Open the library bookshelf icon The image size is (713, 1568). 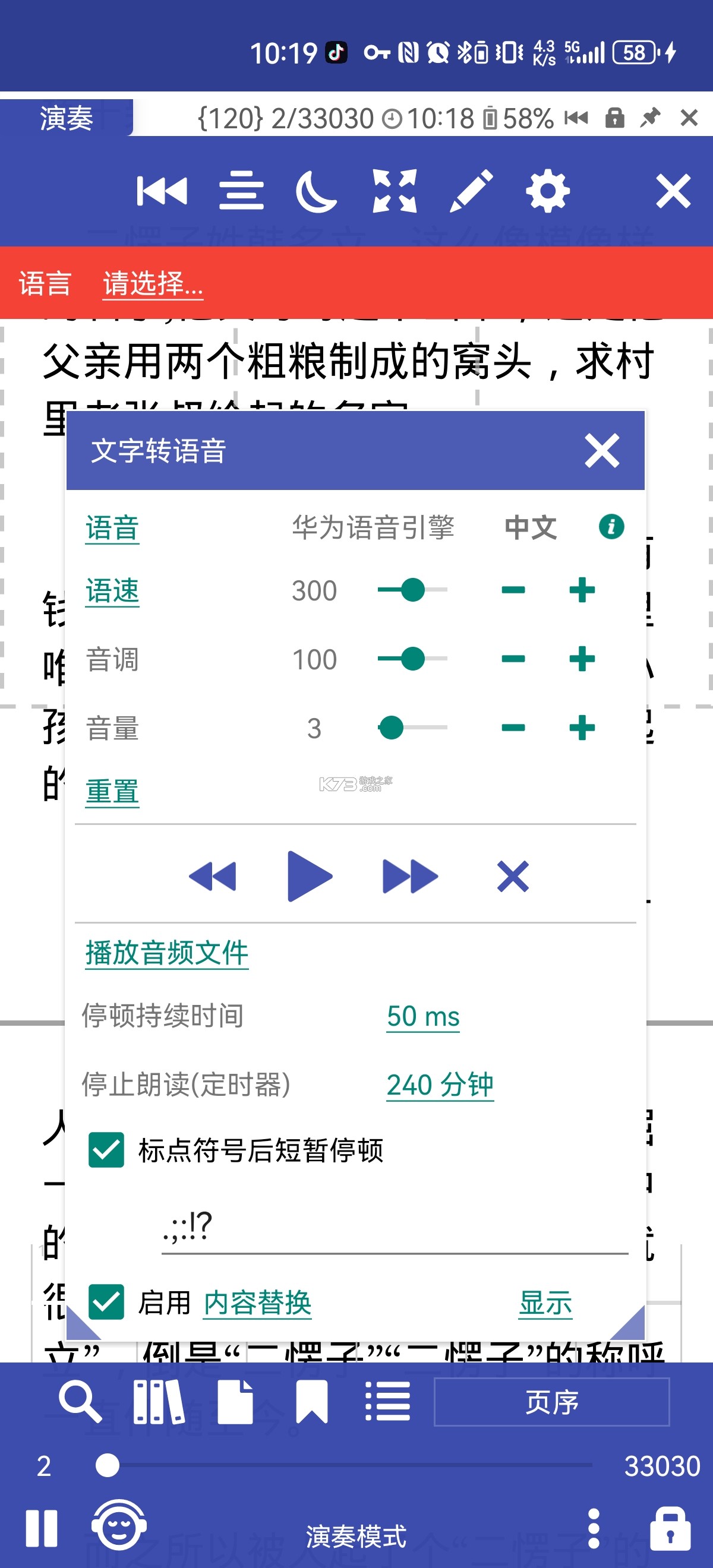pos(160,1403)
